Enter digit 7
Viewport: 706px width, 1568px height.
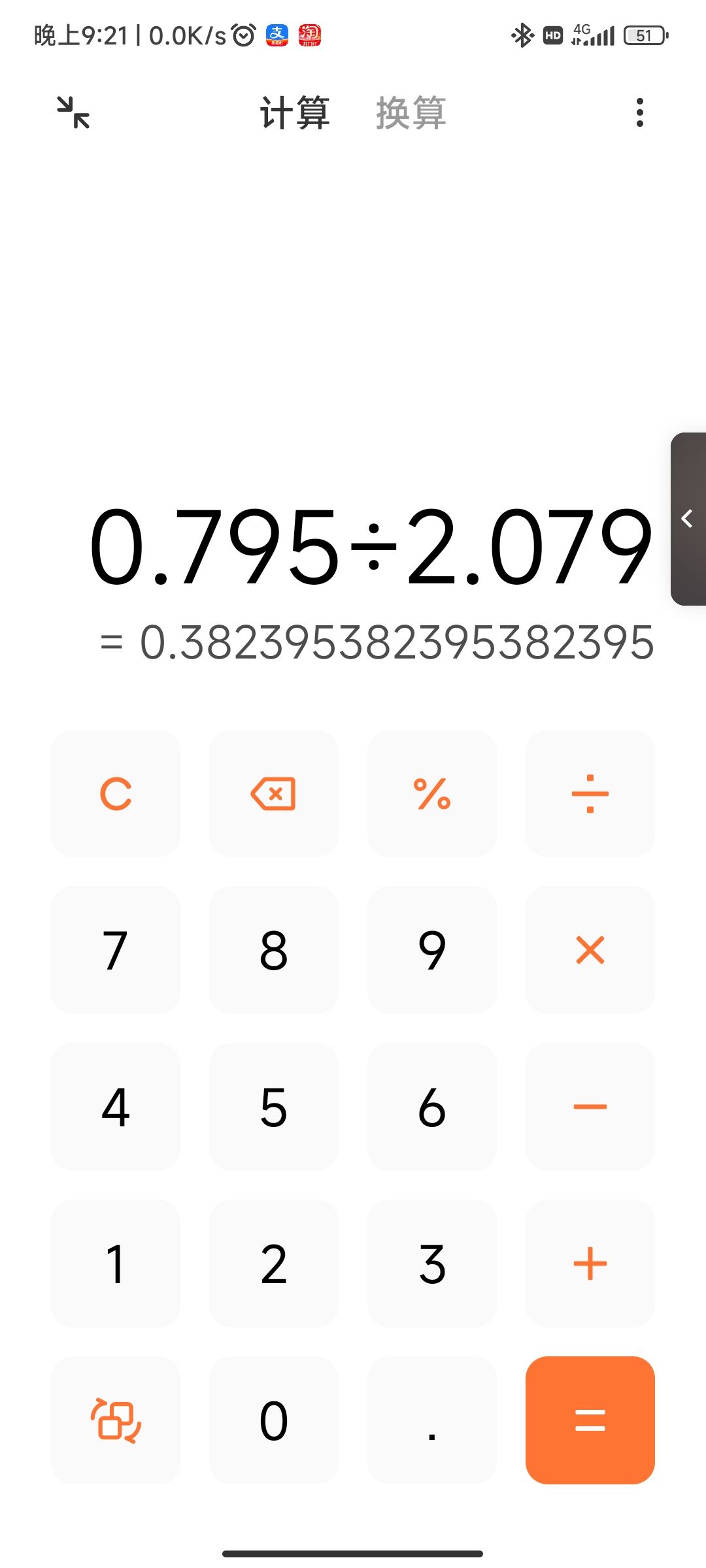116,950
